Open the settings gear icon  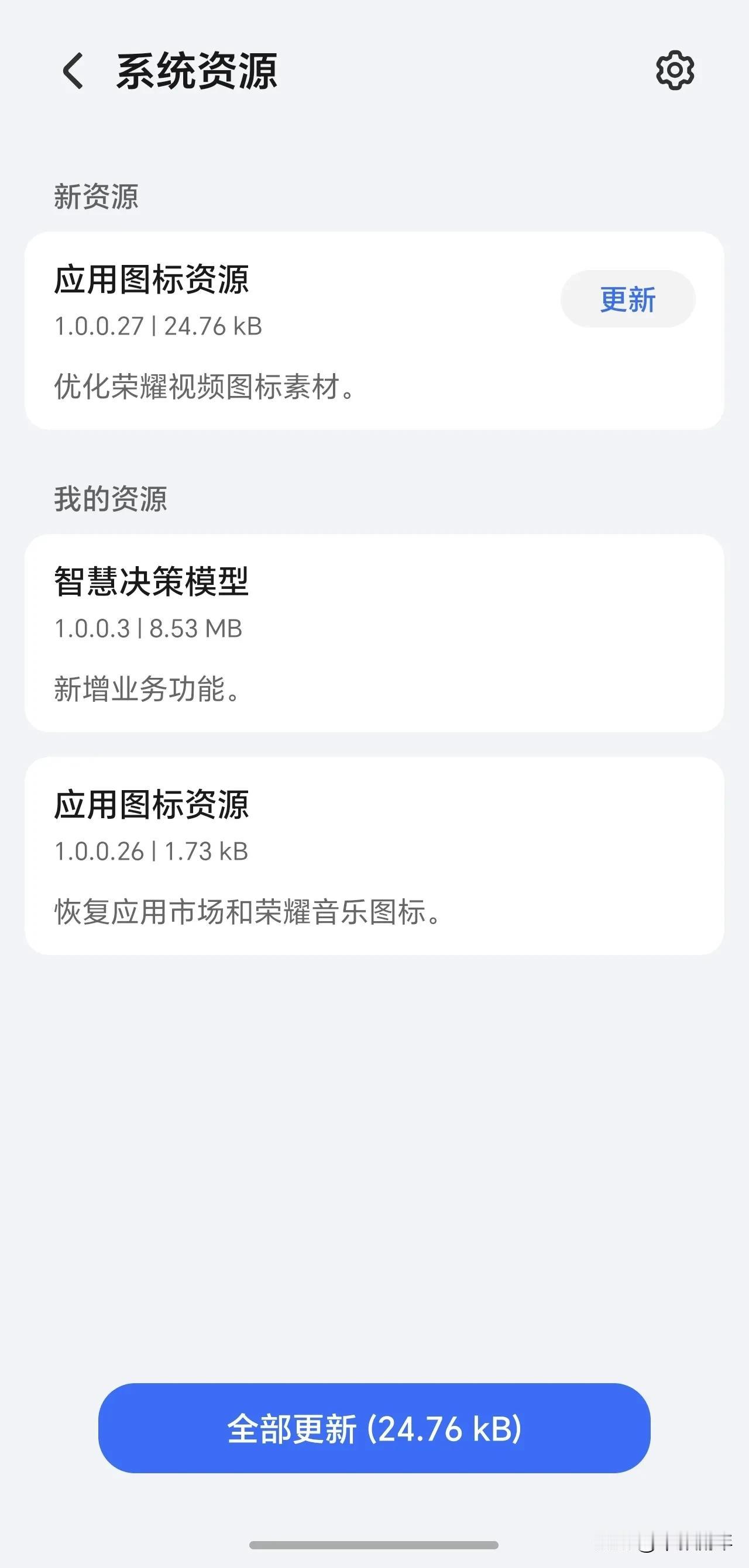pyautogui.click(x=675, y=71)
